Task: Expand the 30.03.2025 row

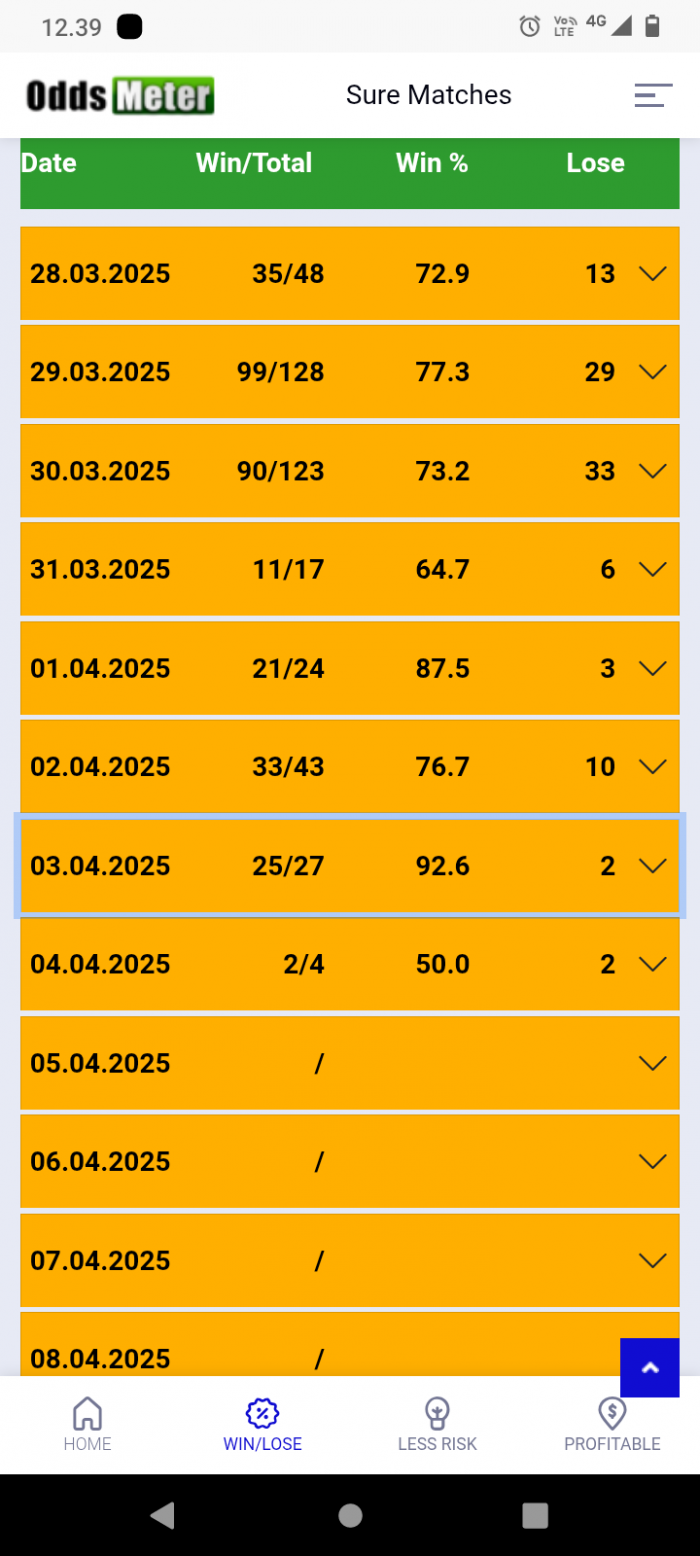Action: (x=350, y=470)
